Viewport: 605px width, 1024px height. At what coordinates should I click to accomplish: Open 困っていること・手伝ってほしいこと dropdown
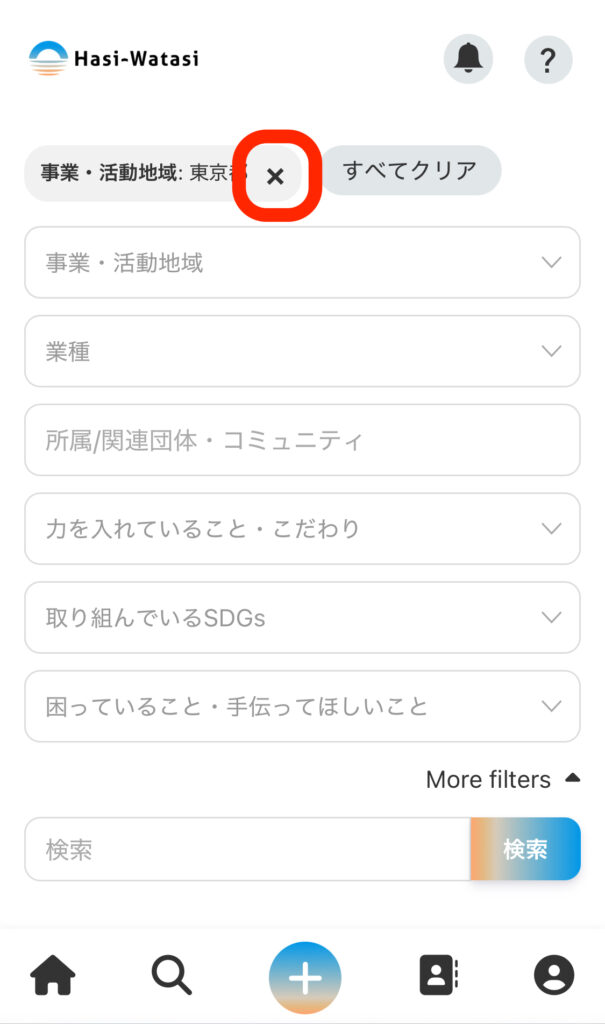click(x=302, y=706)
